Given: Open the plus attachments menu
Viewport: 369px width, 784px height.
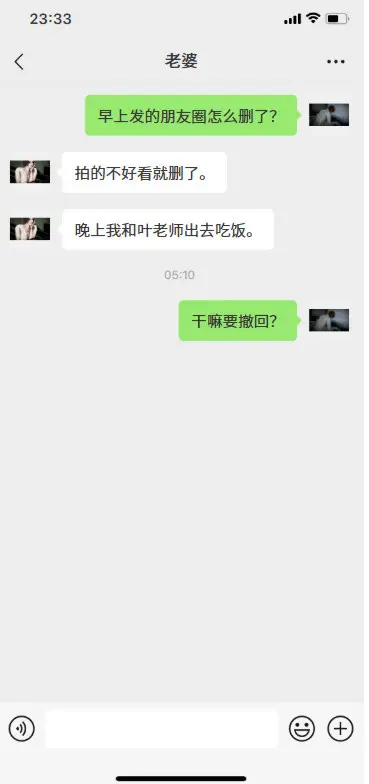Looking at the screenshot, I should 340,728.
